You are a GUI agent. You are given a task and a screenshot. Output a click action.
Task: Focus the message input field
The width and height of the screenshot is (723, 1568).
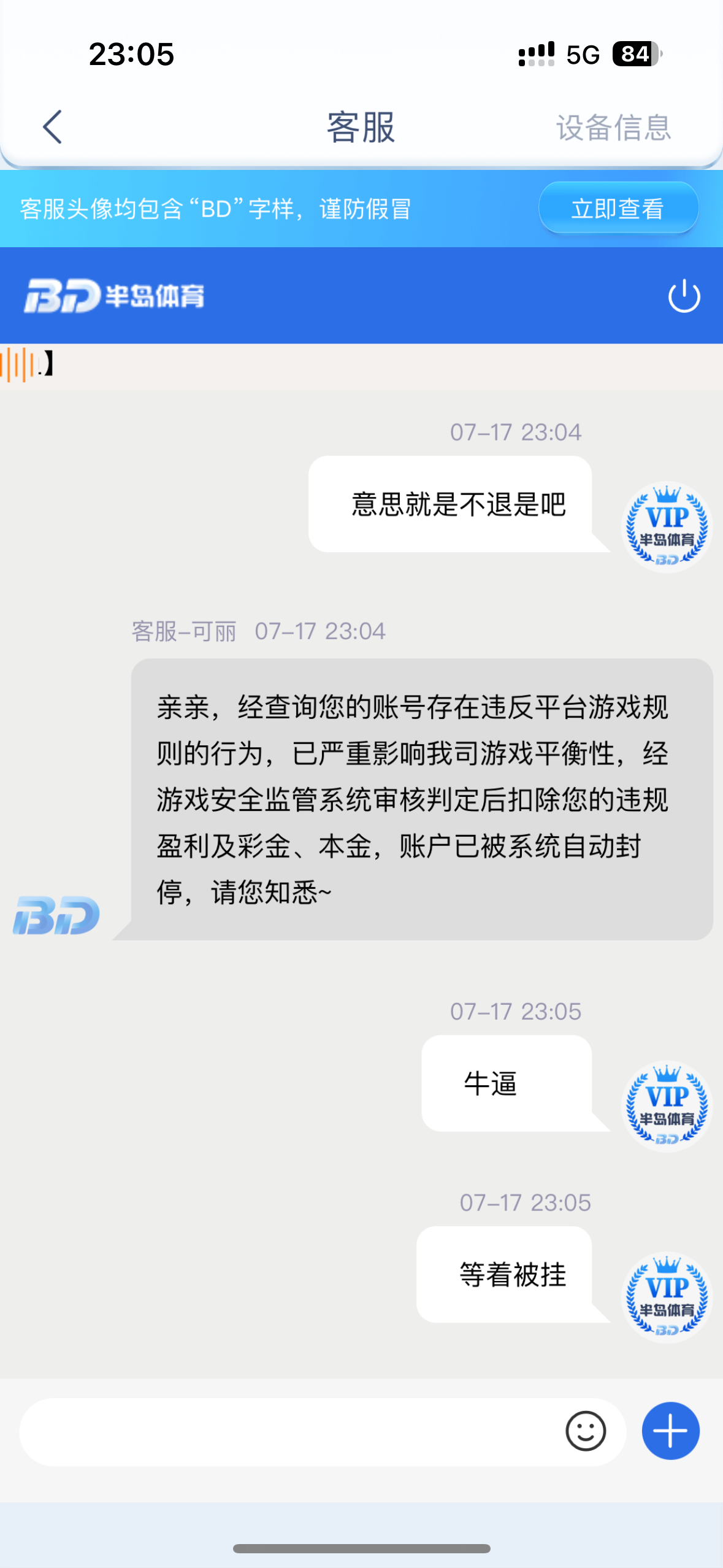tap(288, 1432)
